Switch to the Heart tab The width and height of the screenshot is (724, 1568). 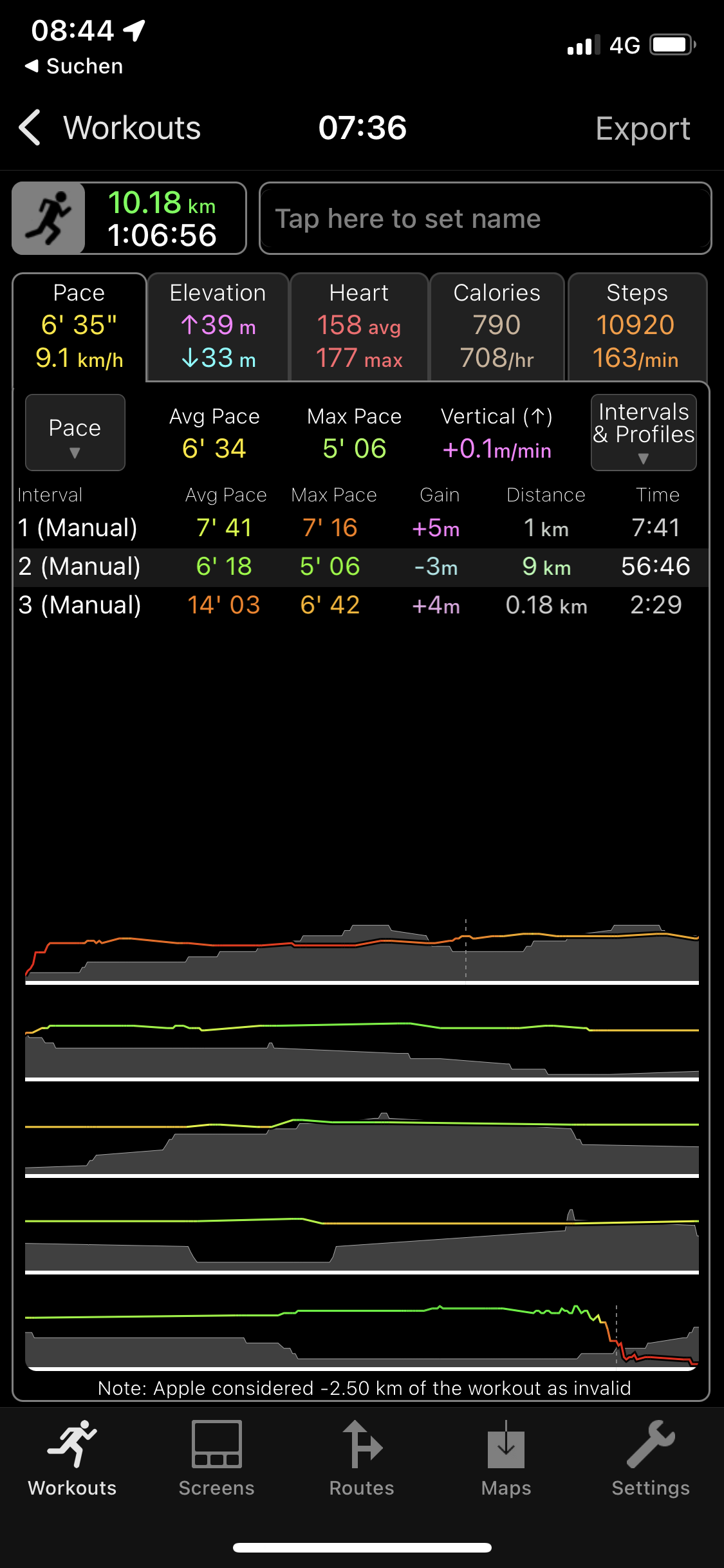(359, 327)
